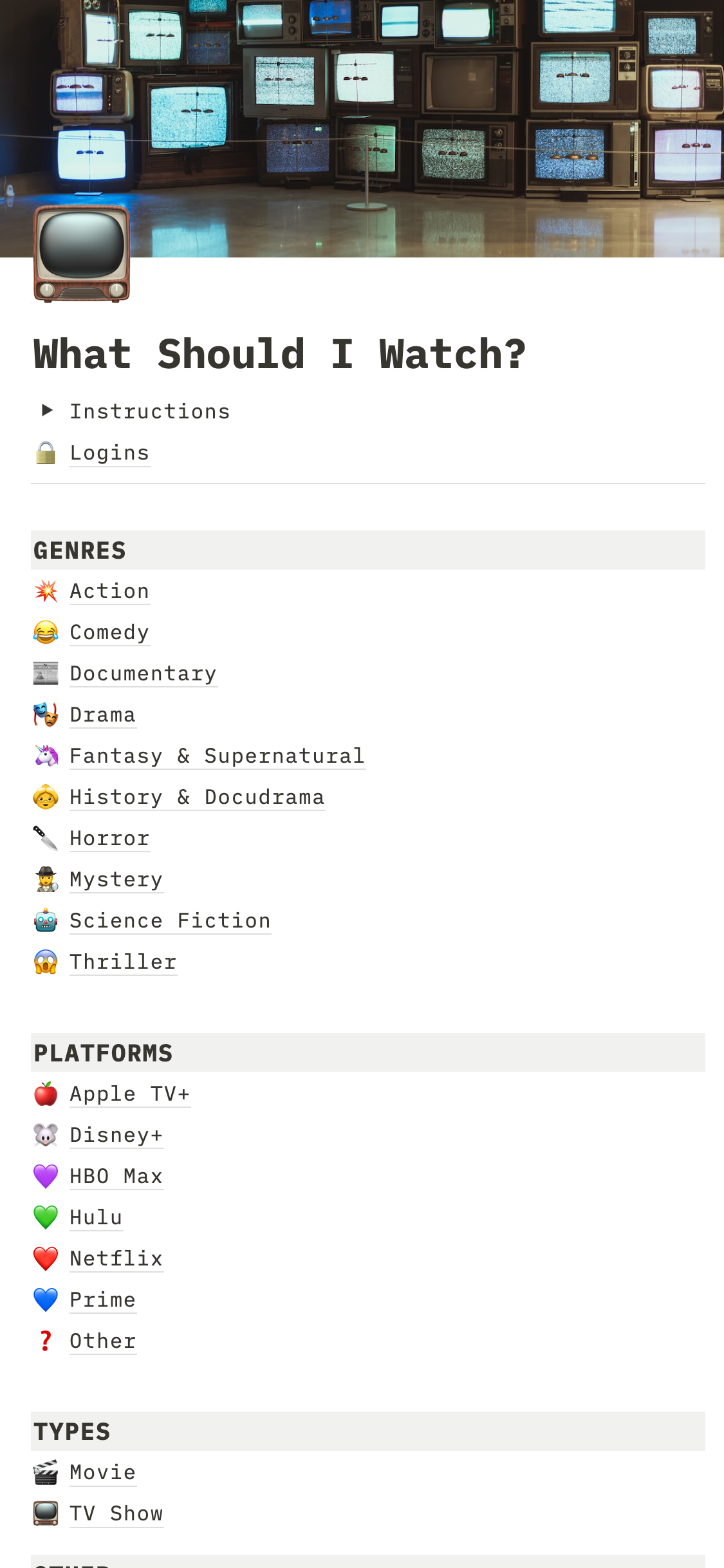Open Fantasy & Supernatural page
724x1568 pixels.
pyautogui.click(x=217, y=756)
